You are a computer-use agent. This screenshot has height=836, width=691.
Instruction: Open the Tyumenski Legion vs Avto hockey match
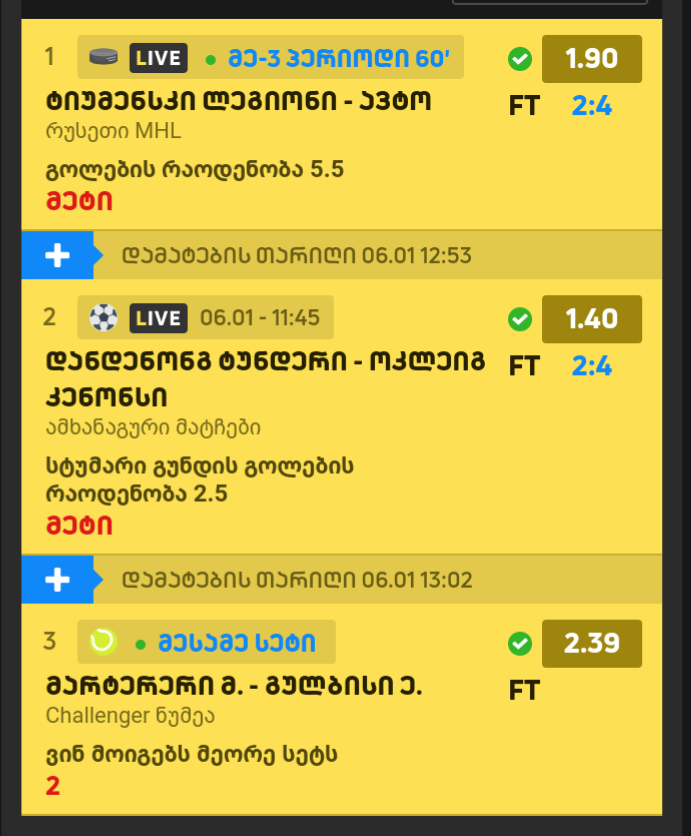[238, 101]
